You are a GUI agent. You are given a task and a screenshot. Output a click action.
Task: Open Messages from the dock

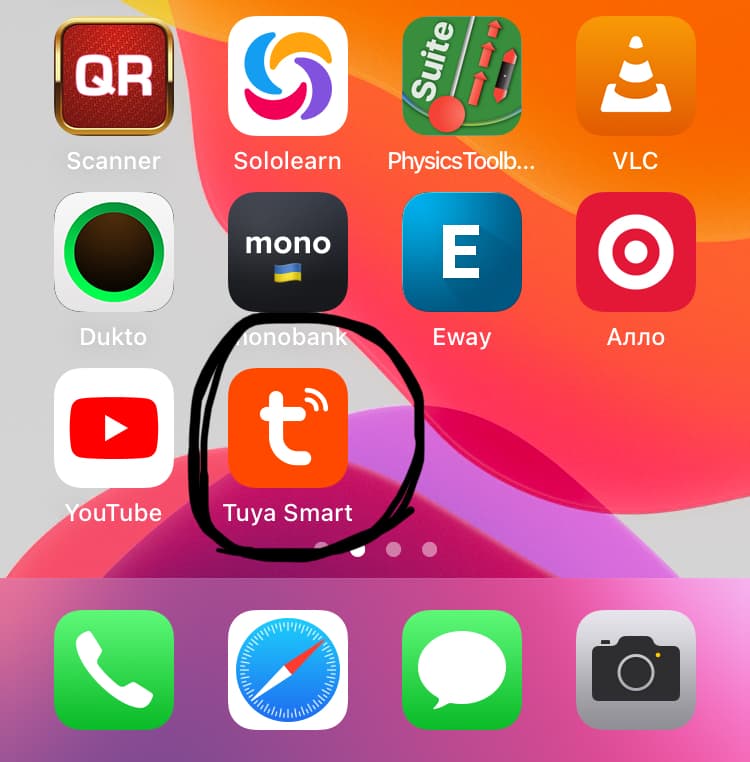(x=462, y=670)
